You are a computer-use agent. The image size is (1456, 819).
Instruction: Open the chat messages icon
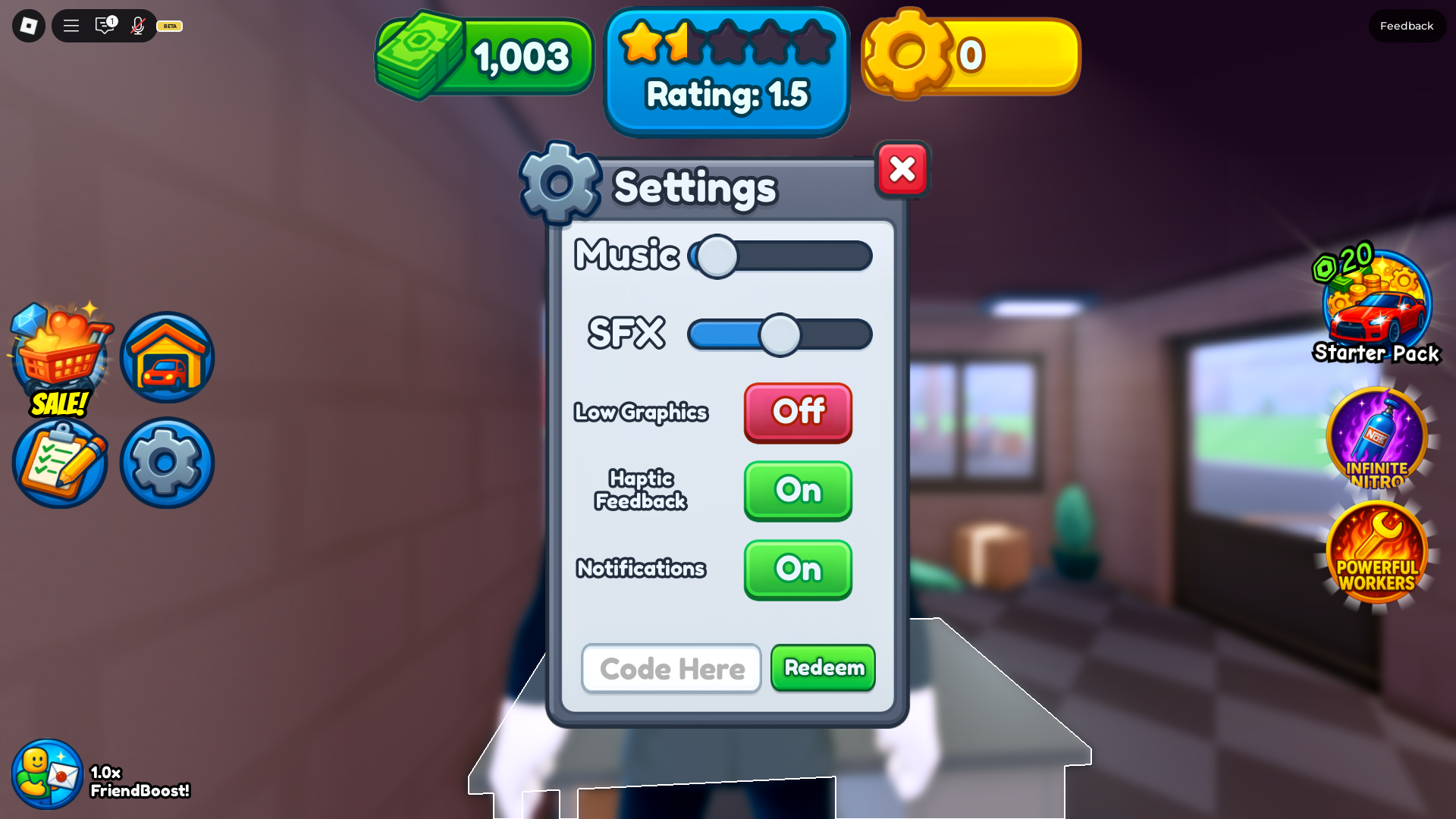(x=105, y=26)
